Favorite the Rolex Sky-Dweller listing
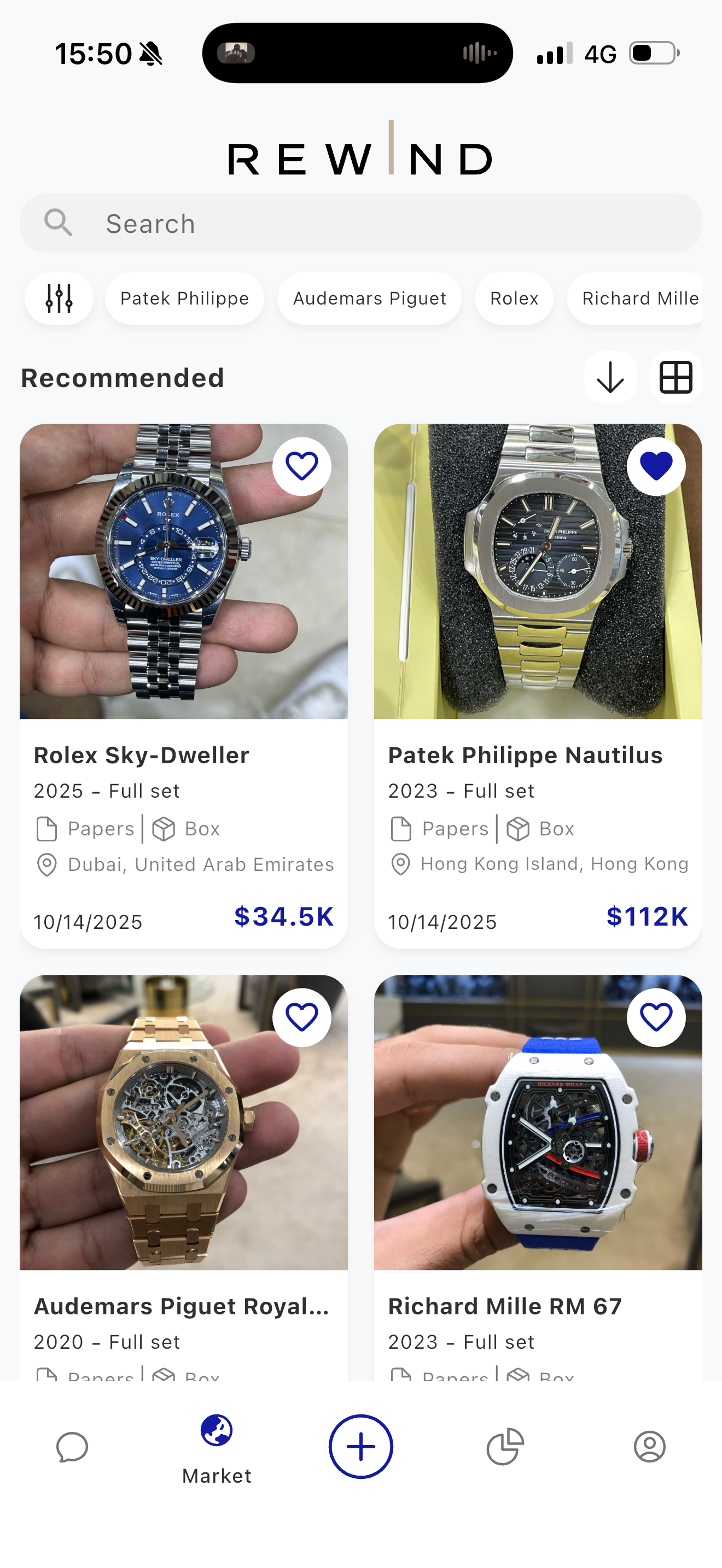 coord(302,466)
